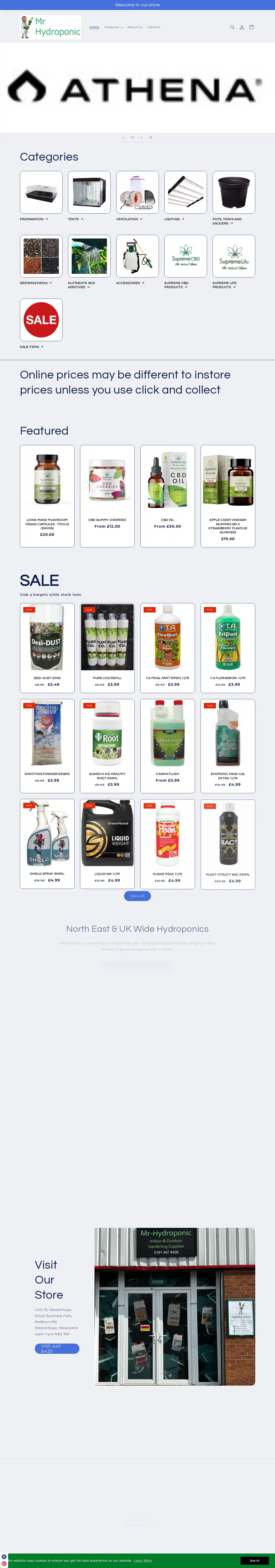Go to the About Us page

point(135,27)
